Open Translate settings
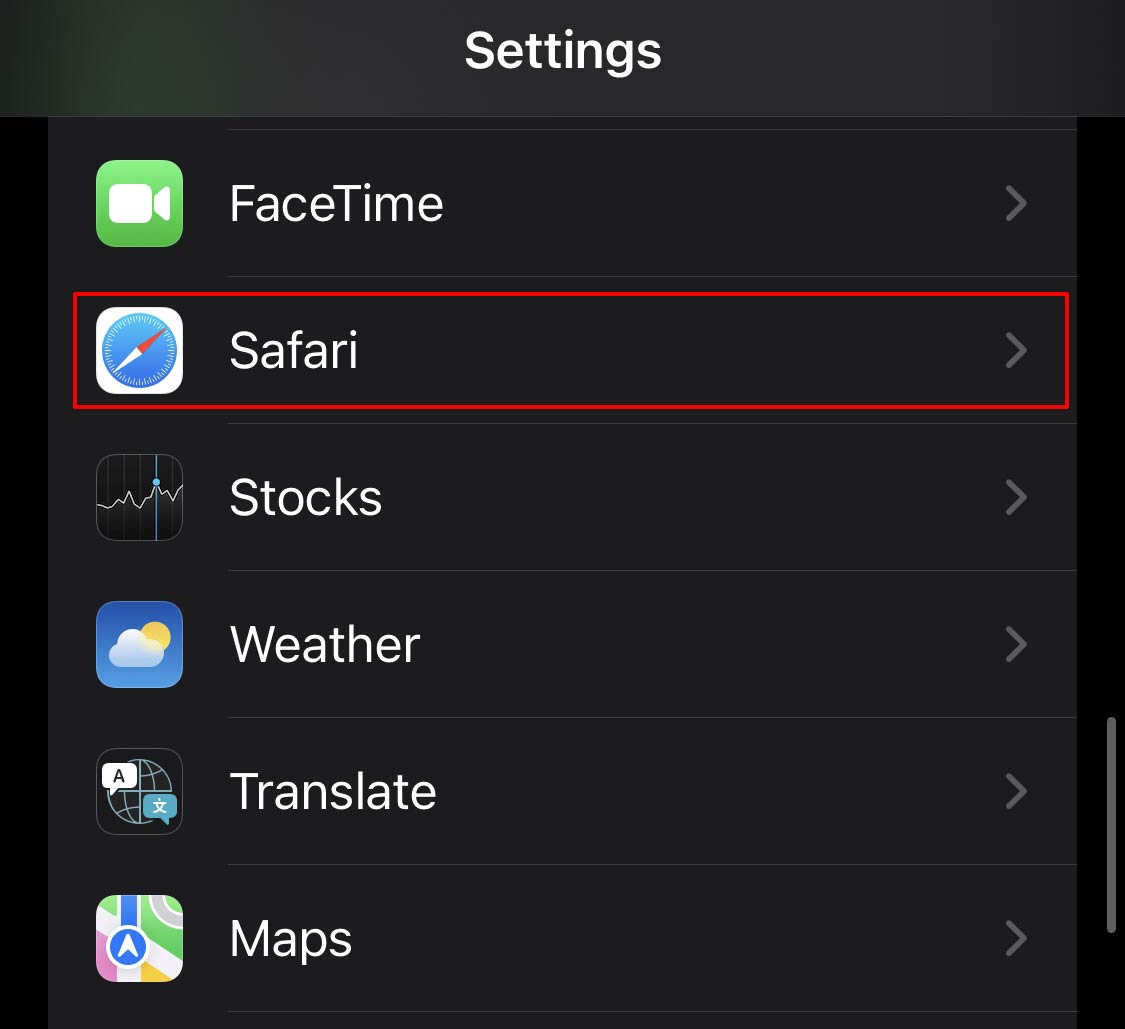The width and height of the screenshot is (1125, 1029). 560,792
